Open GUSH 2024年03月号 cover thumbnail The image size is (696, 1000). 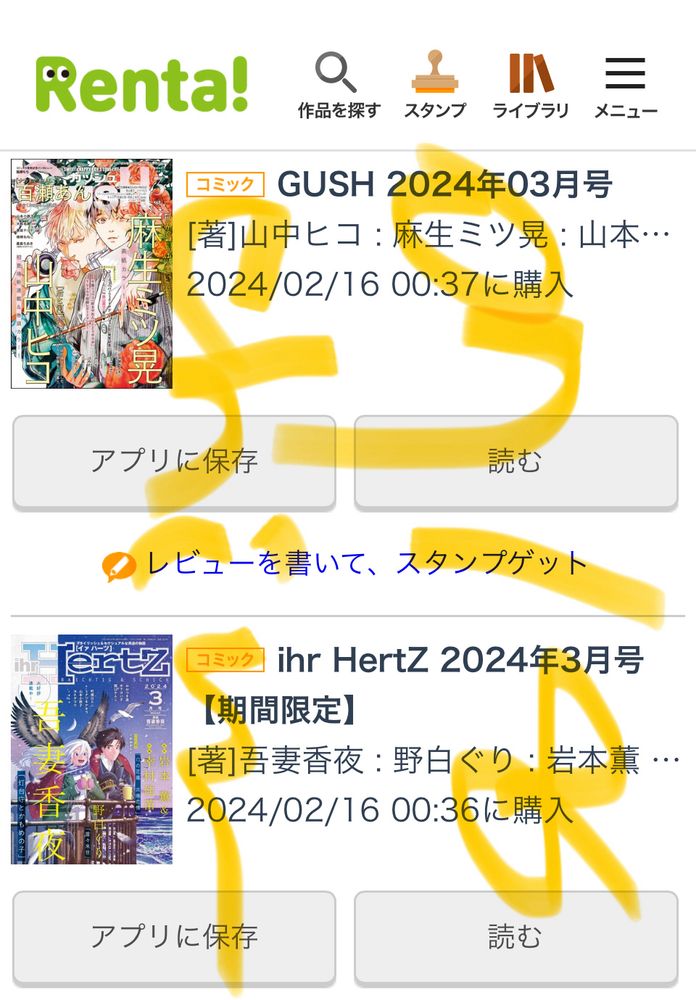[92, 274]
